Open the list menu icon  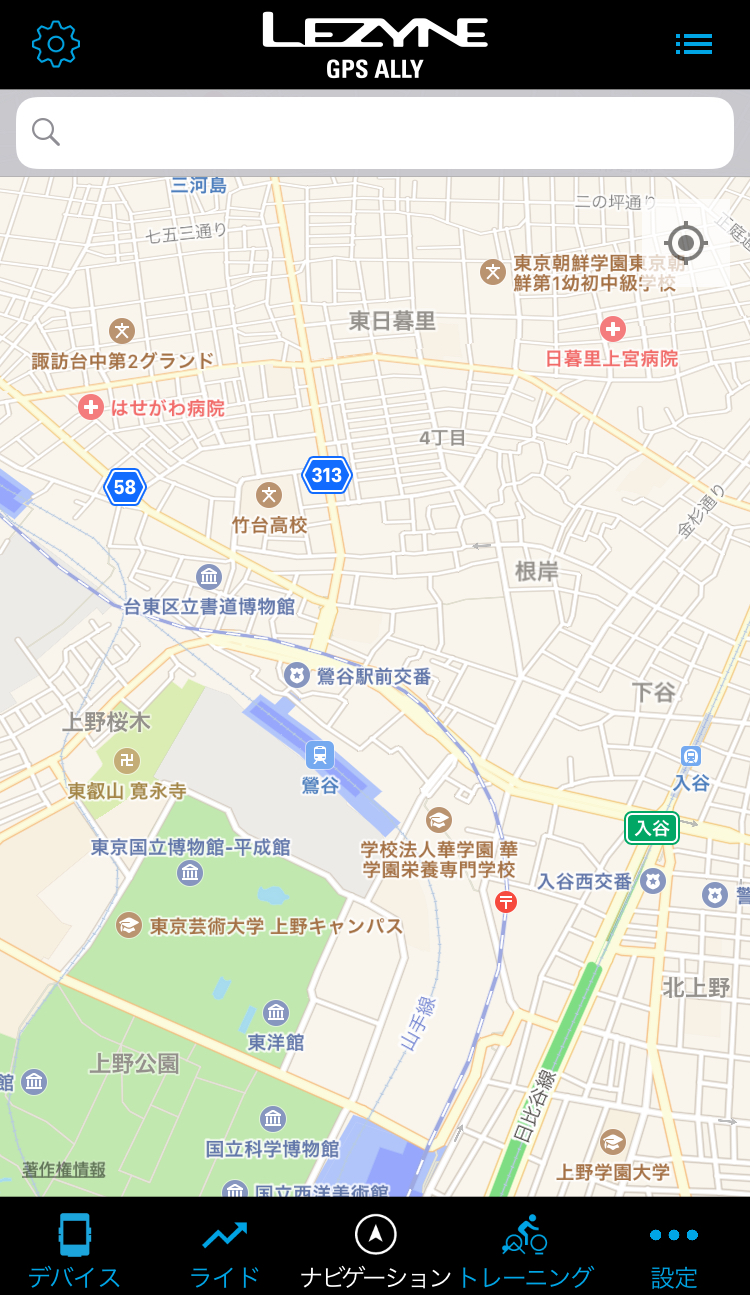pos(693,43)
